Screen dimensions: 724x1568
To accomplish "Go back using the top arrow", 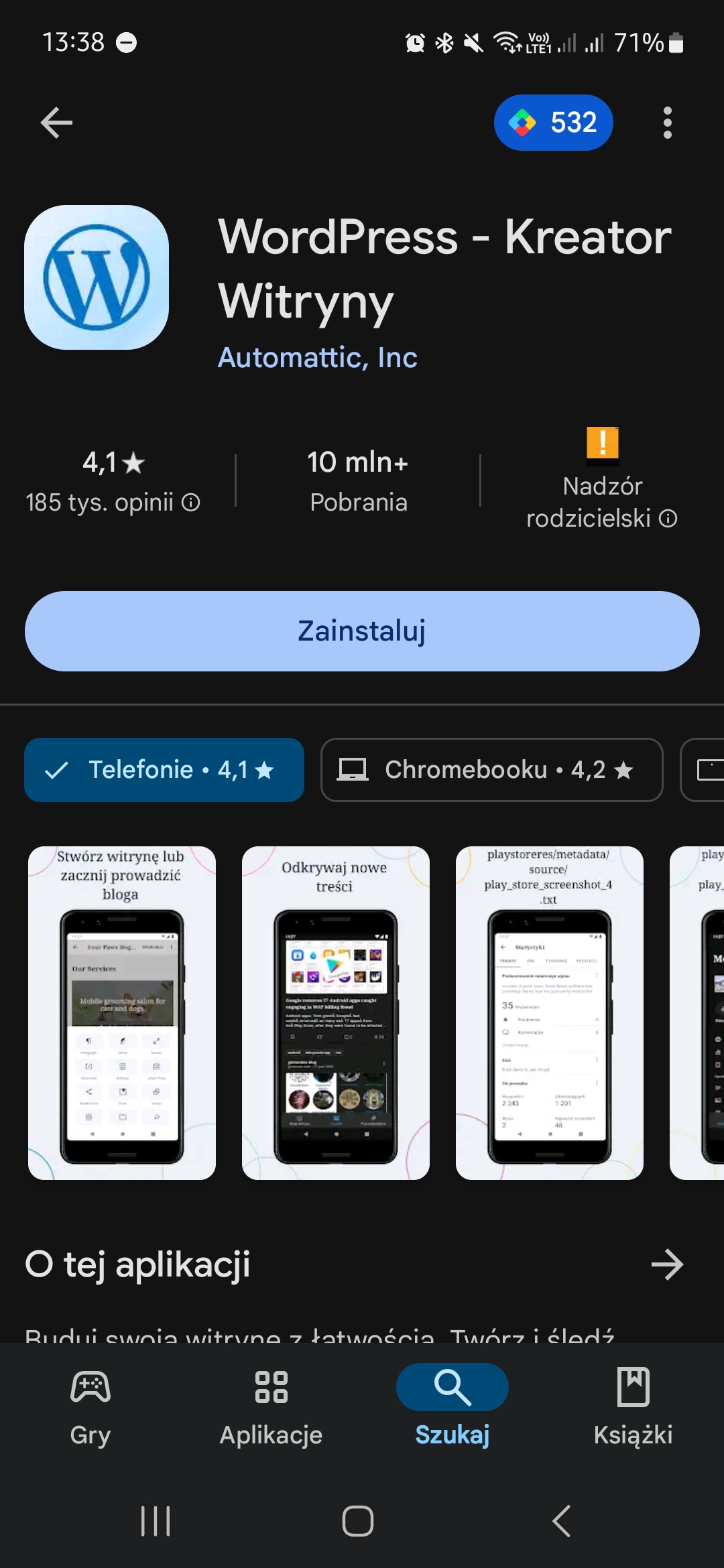I will 56,123.
